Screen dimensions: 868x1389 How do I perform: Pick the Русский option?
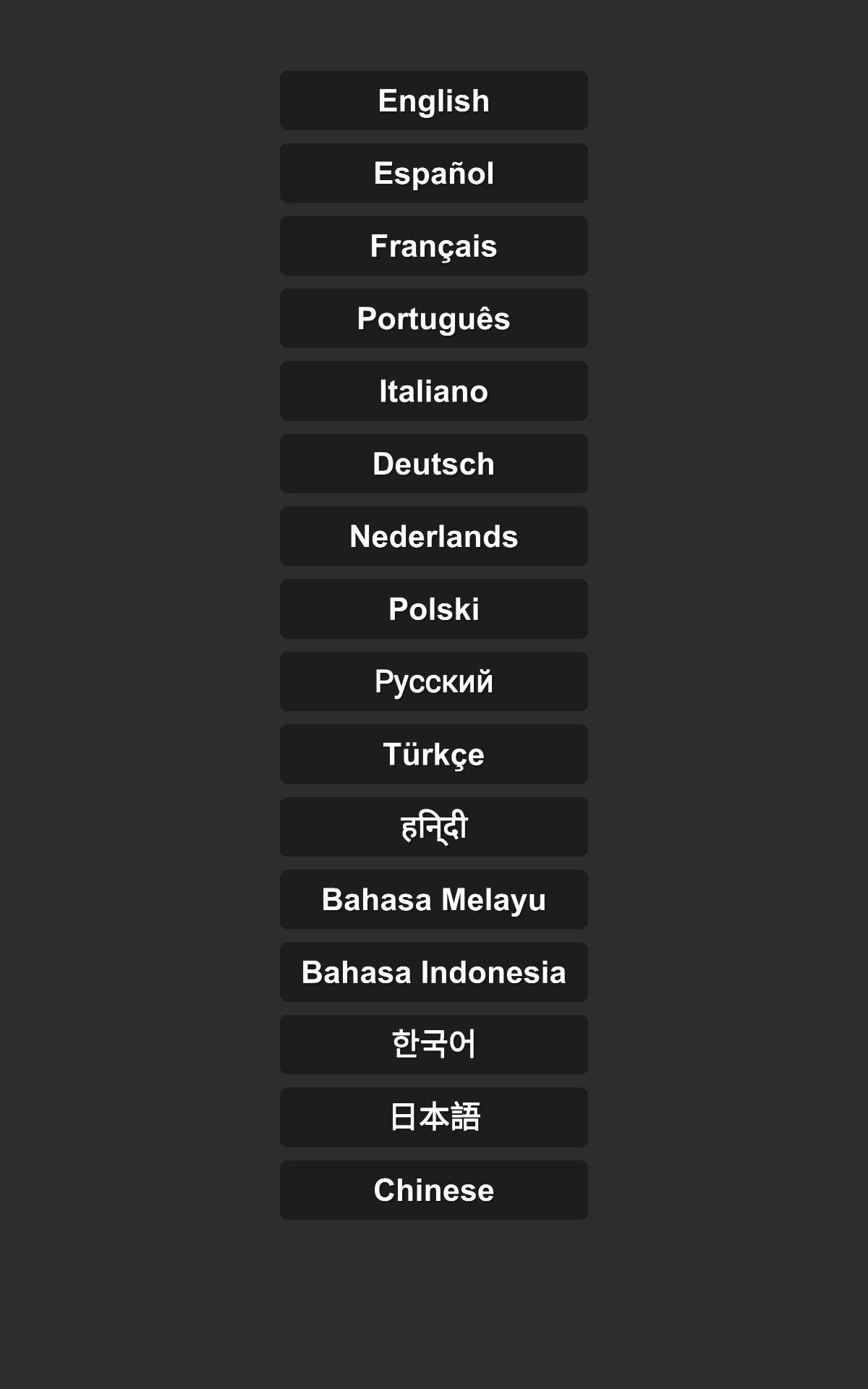coord(434,681)
